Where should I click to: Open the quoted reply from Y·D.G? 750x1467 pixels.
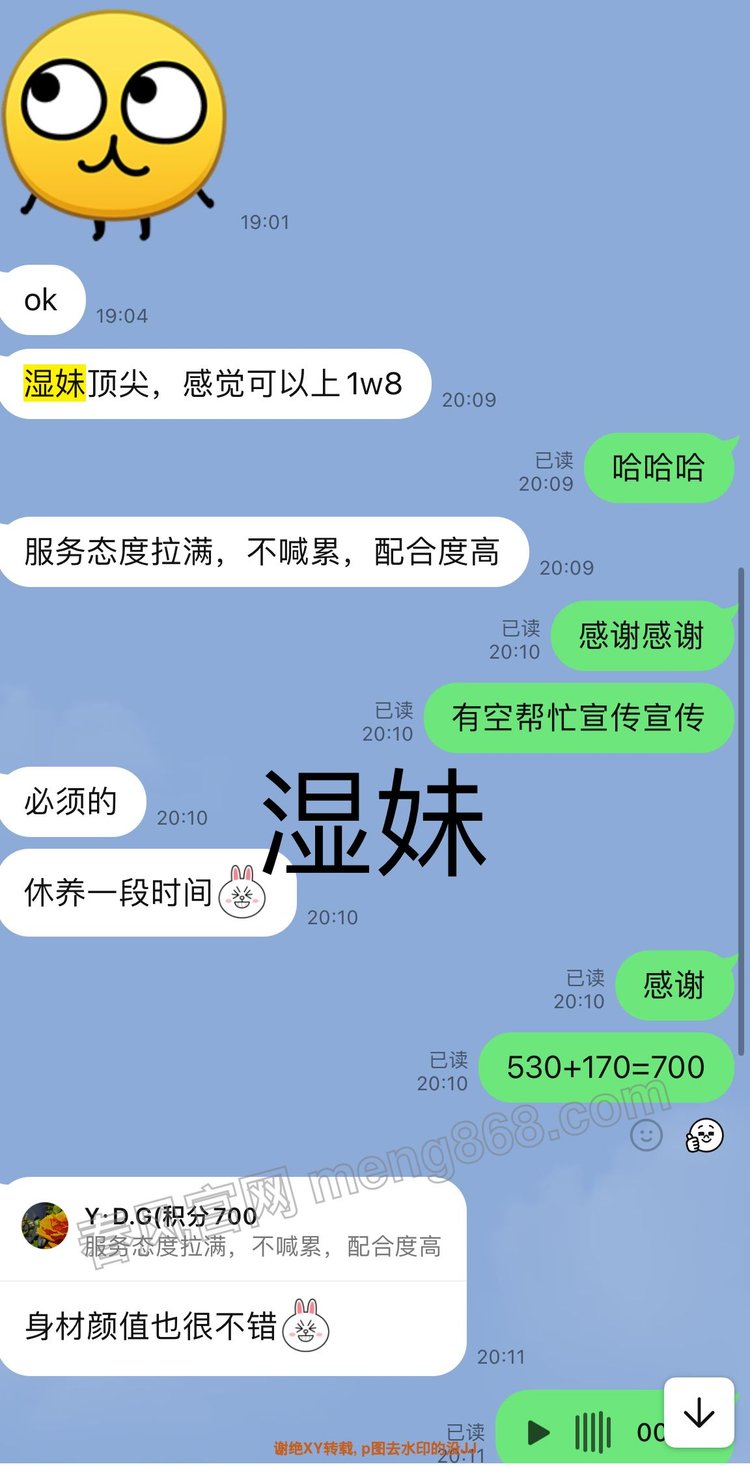coord(232,1231)
